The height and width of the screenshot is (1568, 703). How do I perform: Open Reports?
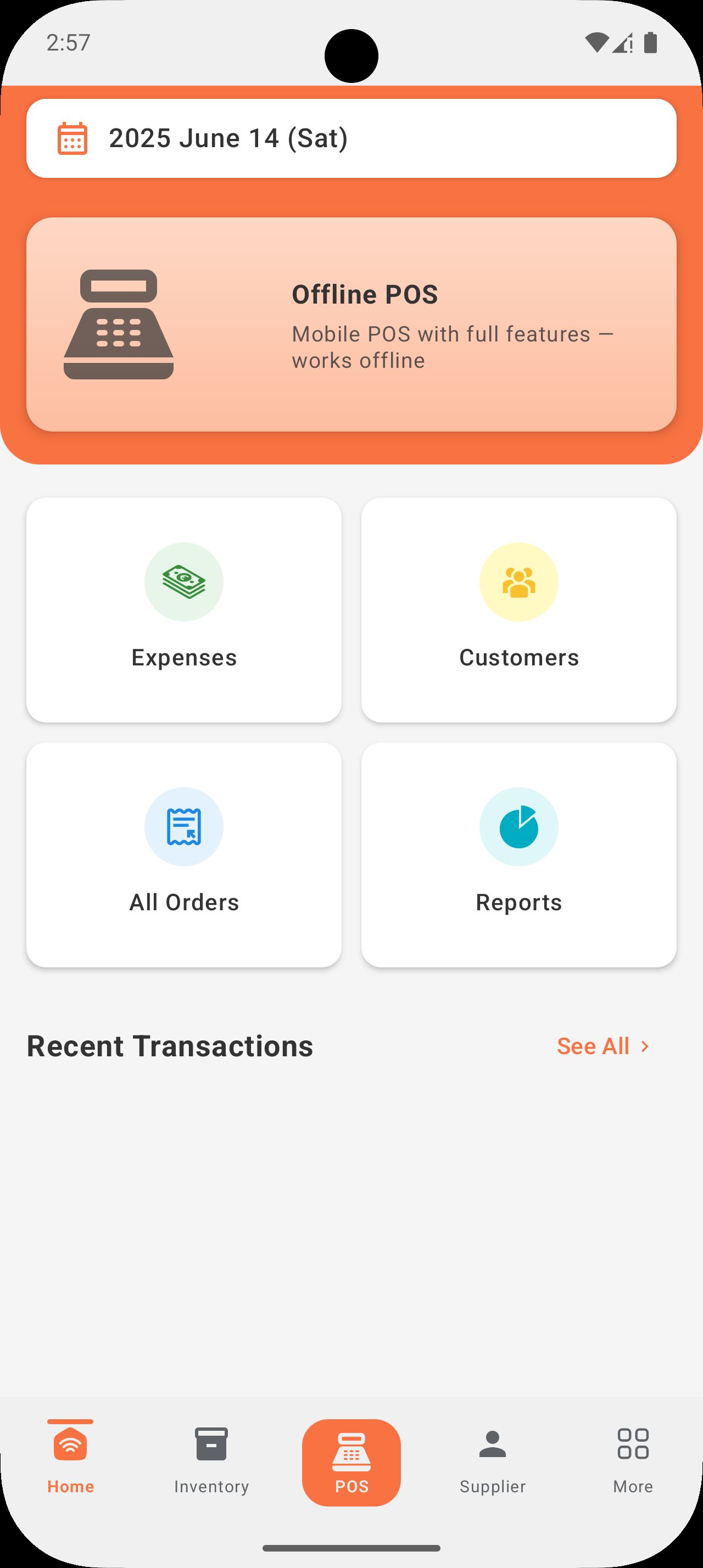518,855
